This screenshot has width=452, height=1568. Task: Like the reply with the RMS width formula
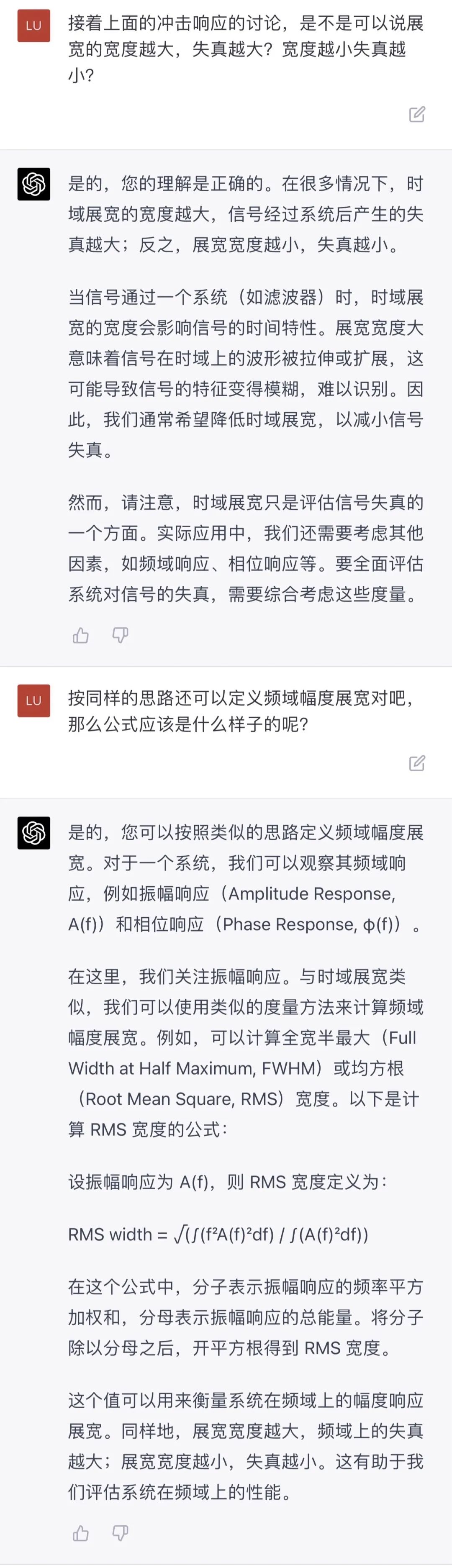(x=80, y=1533)
